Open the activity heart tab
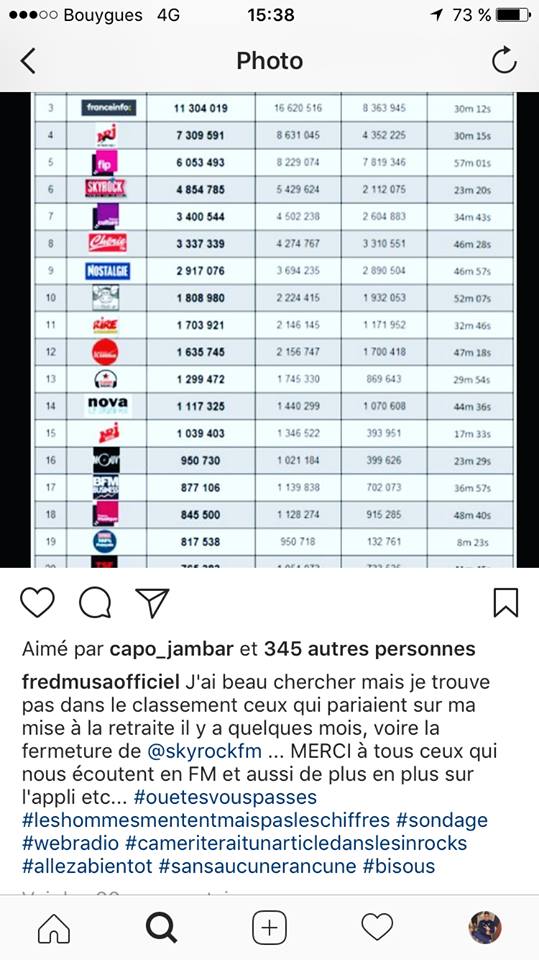The height and width of the screenshot is (960, 539). pos(377,927)
